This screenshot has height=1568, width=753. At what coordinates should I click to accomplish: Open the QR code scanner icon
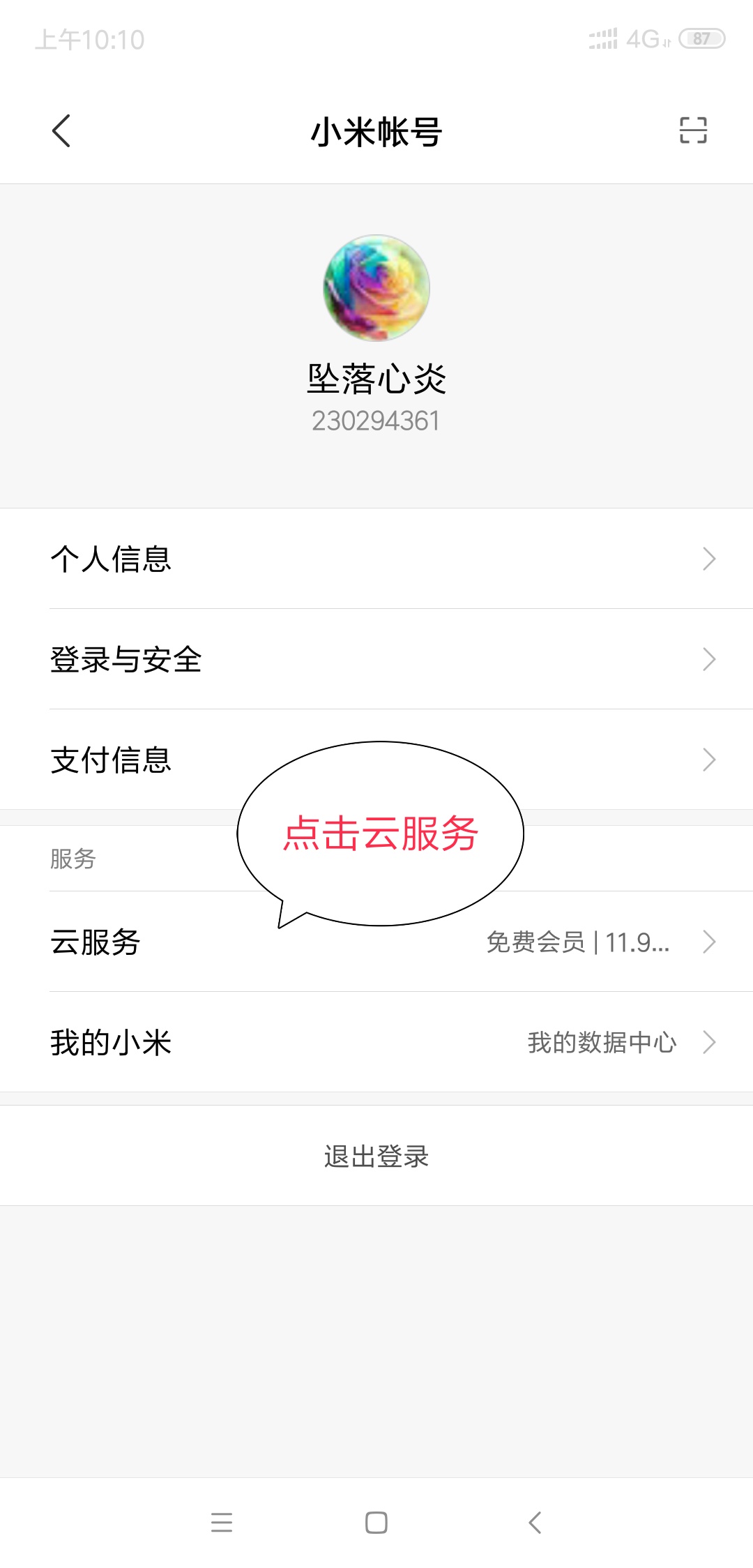692,131
